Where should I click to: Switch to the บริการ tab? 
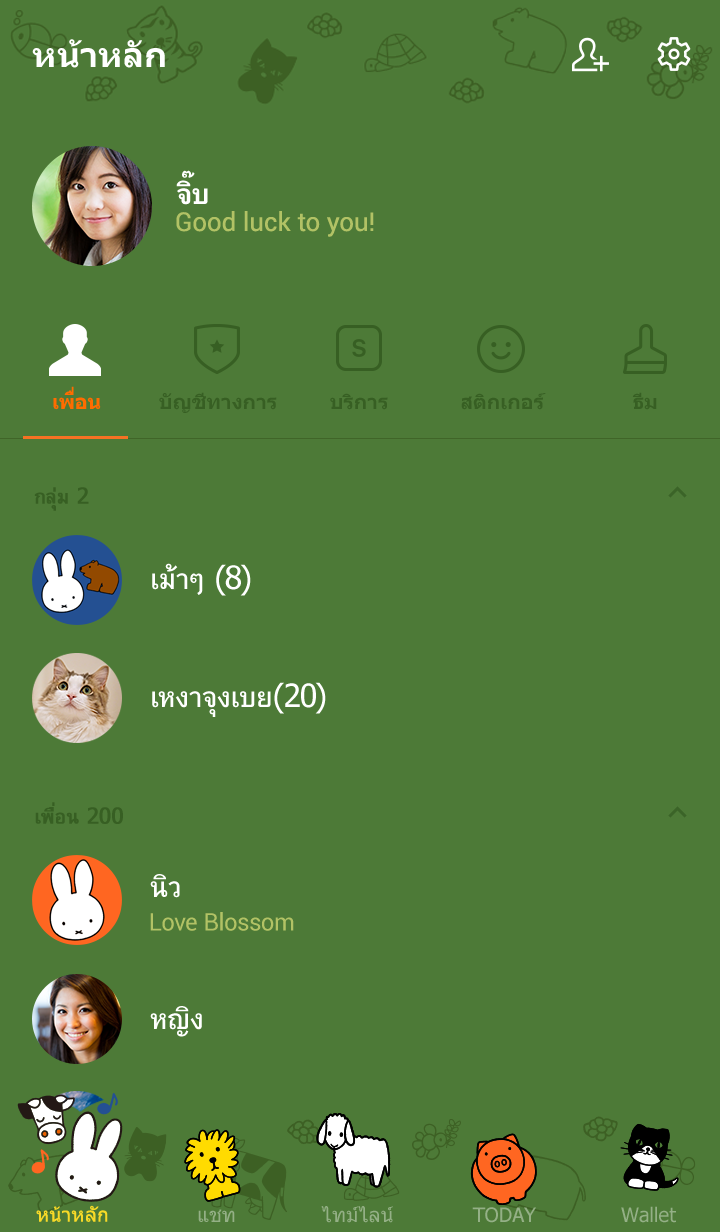pyautogui.click(x=359, y=371)
